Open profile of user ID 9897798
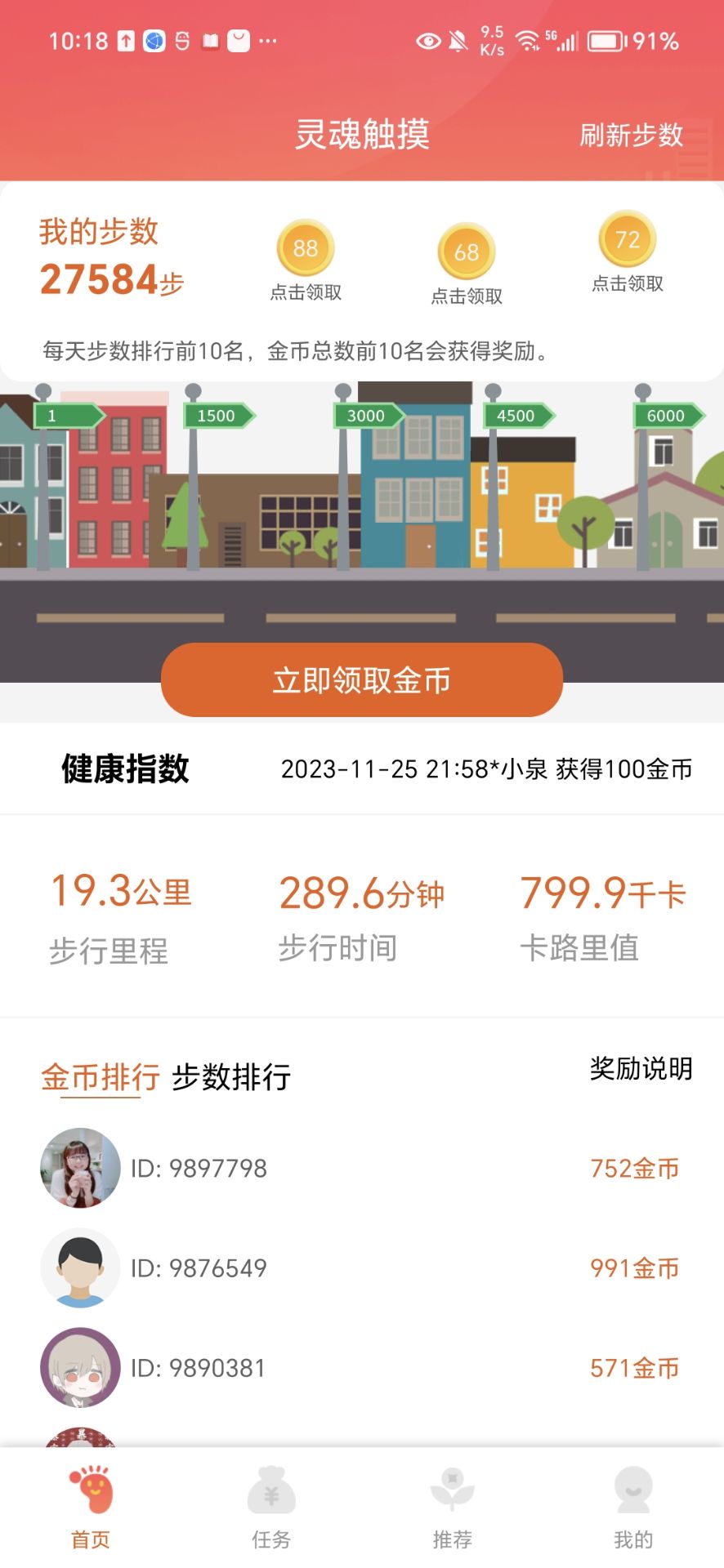Screen dimensions: 724x1568 80,1168
